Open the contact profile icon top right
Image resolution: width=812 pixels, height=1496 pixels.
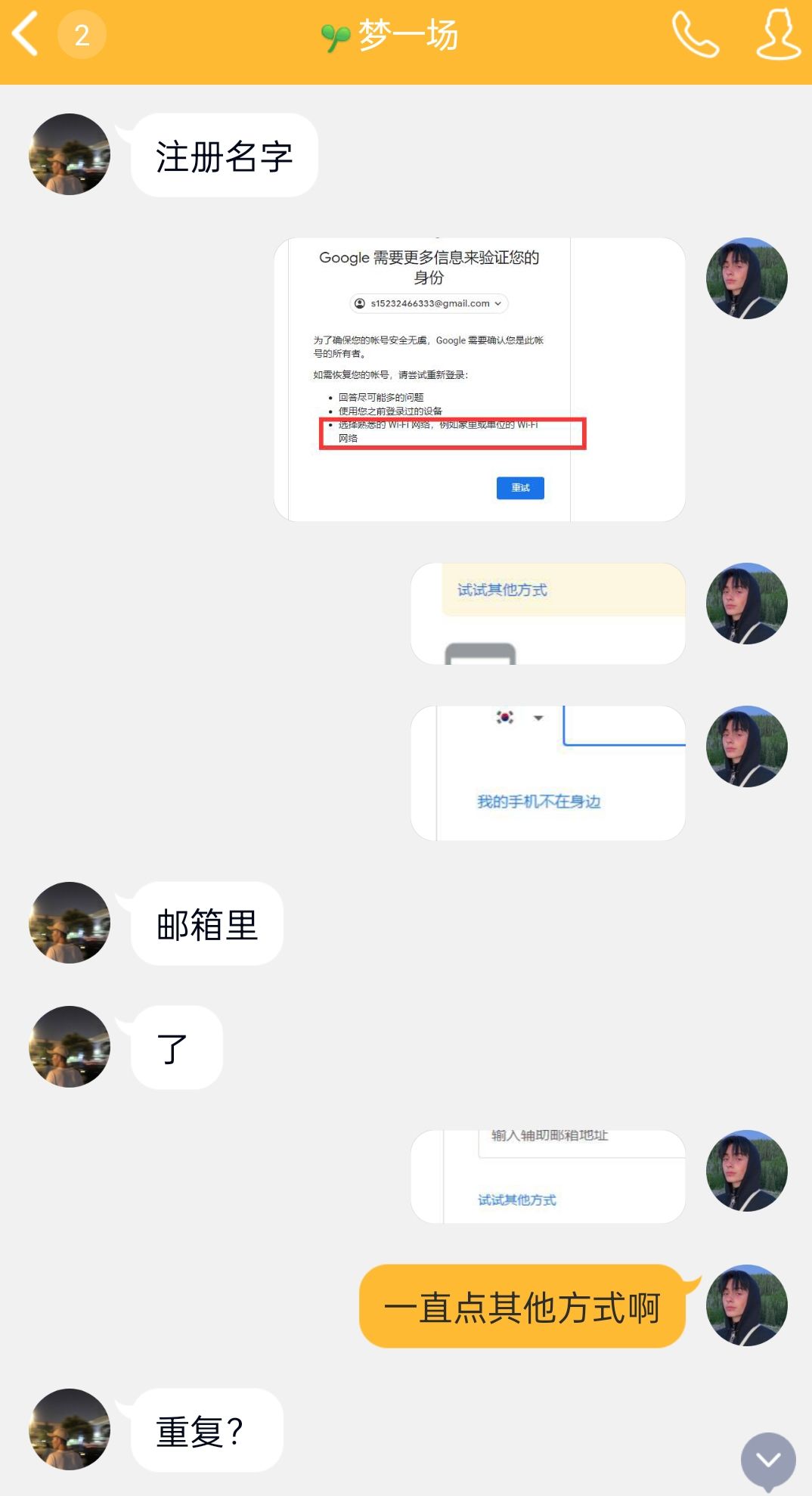coord(779,33)
